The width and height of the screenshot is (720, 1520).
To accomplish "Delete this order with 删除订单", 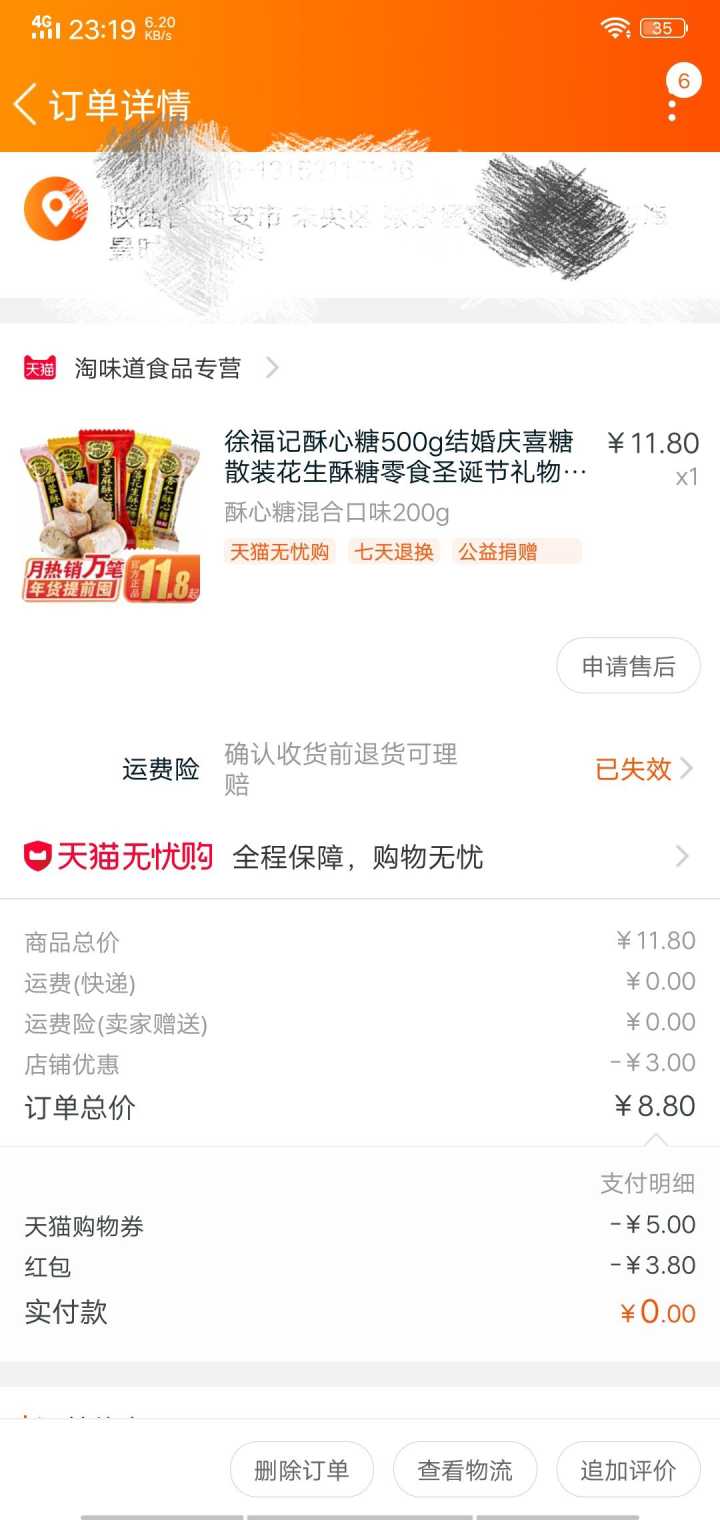I will 302,1470.
